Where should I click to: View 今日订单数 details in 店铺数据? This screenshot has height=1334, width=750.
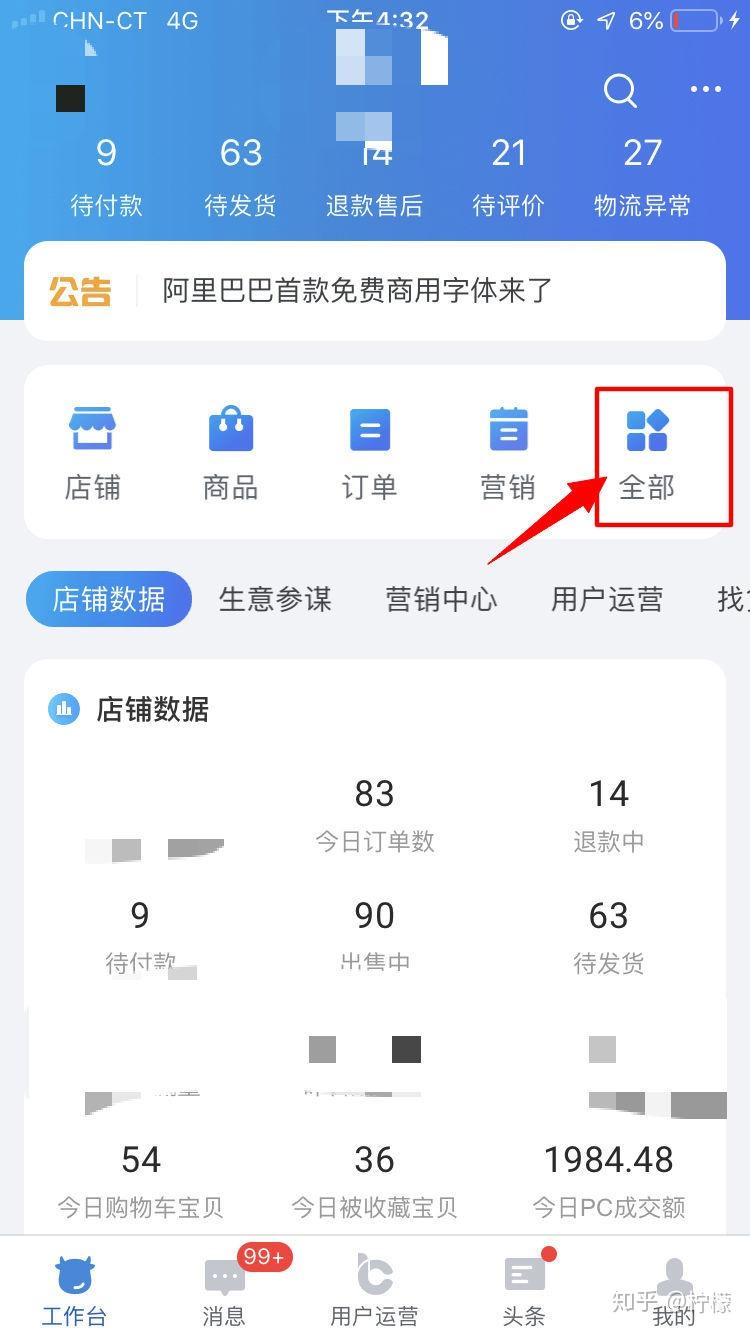click(374, 816)
